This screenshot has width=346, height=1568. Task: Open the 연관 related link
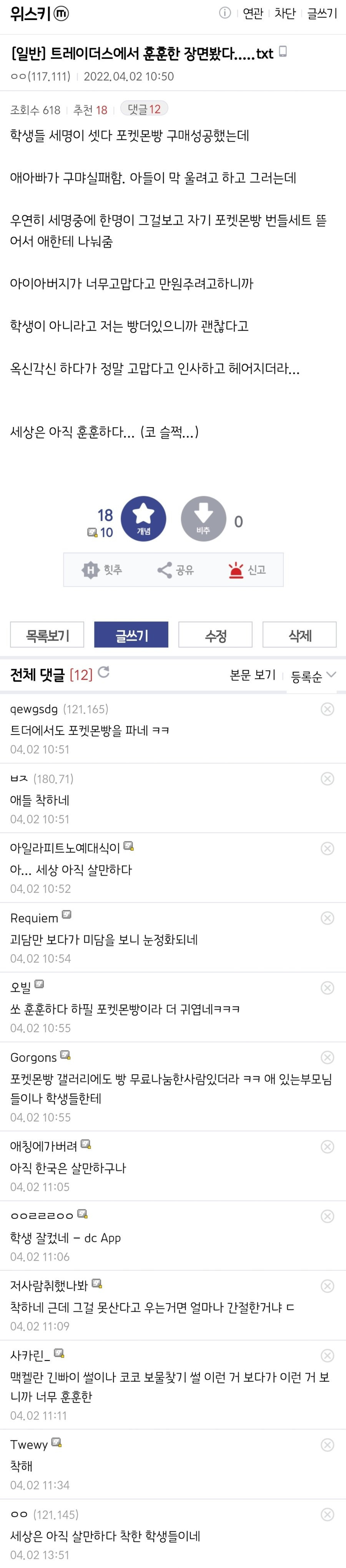click(253, 13)
